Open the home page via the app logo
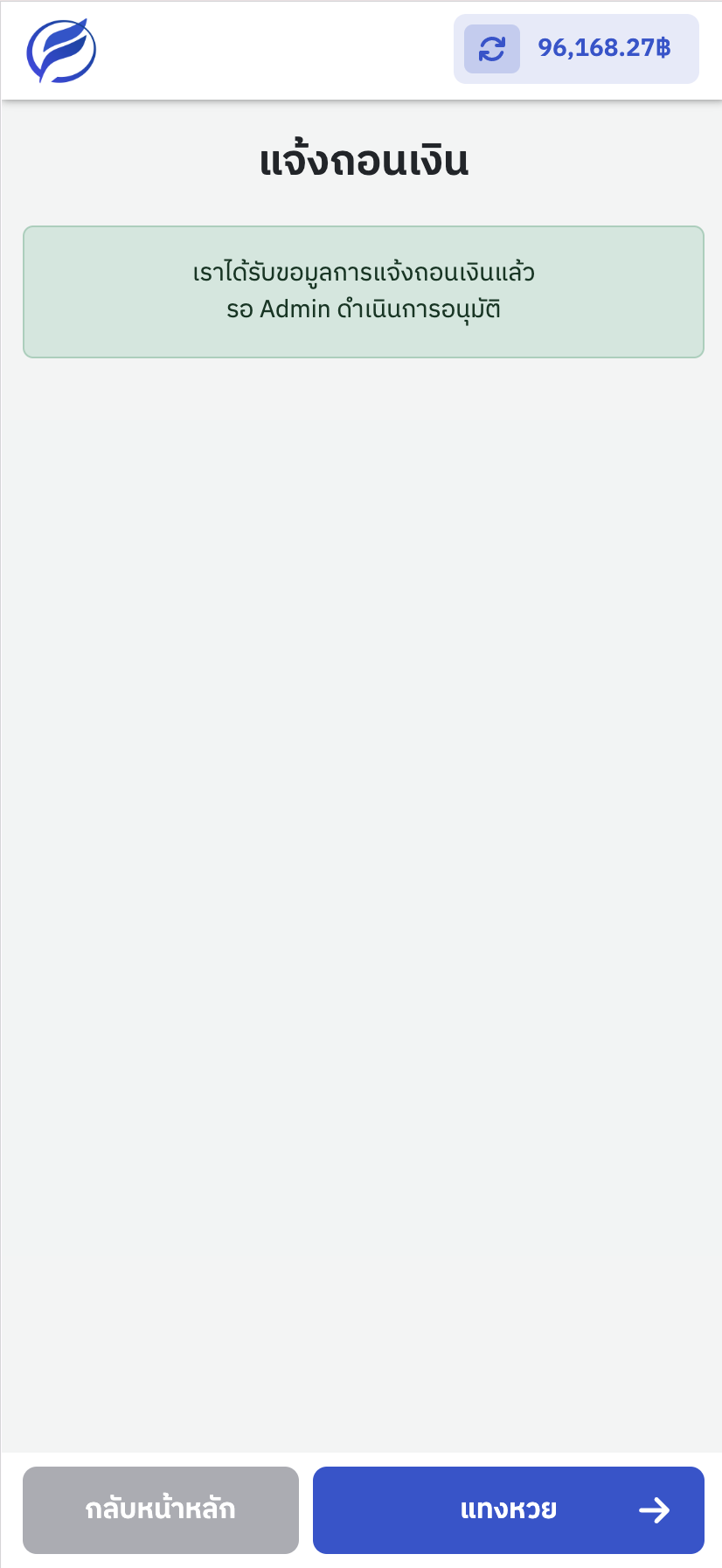The height and width of the screenshot is (1568, 722). click(61, 51)
